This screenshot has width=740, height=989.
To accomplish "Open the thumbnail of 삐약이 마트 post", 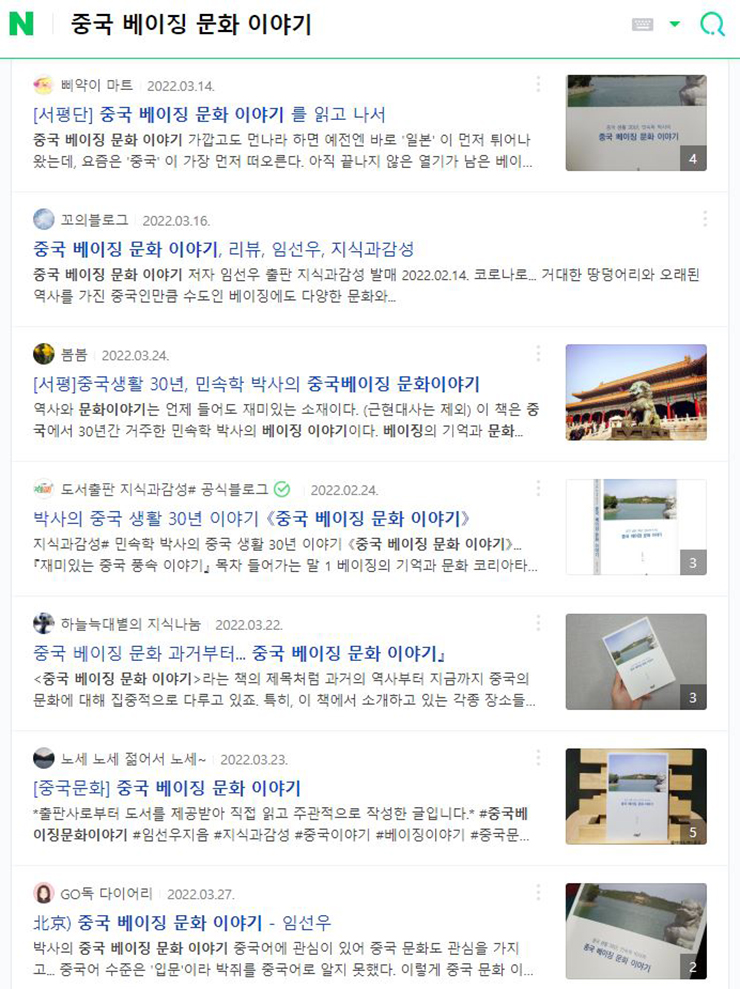I will click(x=636, y=122).
